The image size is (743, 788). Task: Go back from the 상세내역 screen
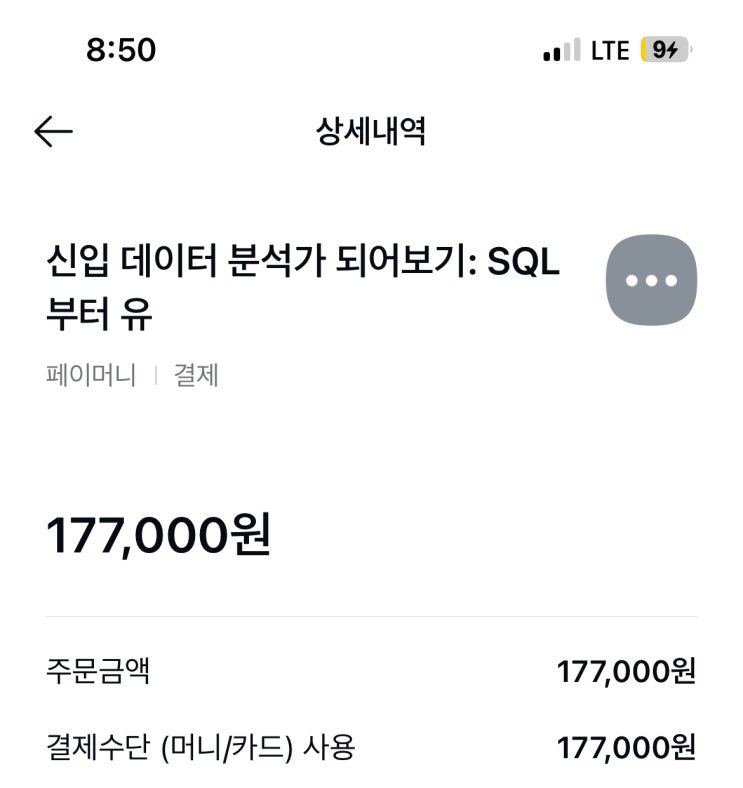tap(54, 132)
